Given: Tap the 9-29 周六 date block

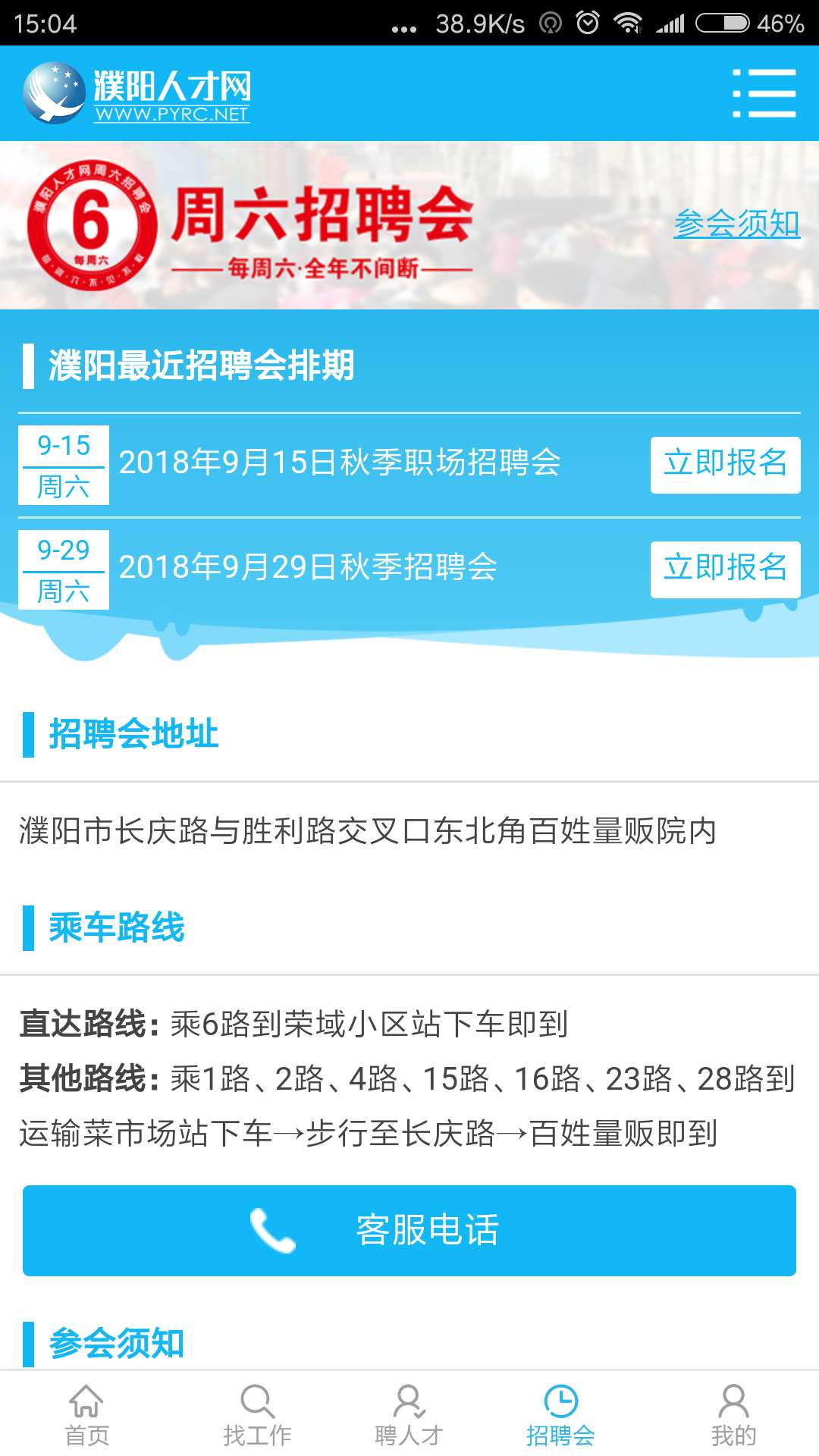Looking at the screenshot, I should (x=63, y=569).
